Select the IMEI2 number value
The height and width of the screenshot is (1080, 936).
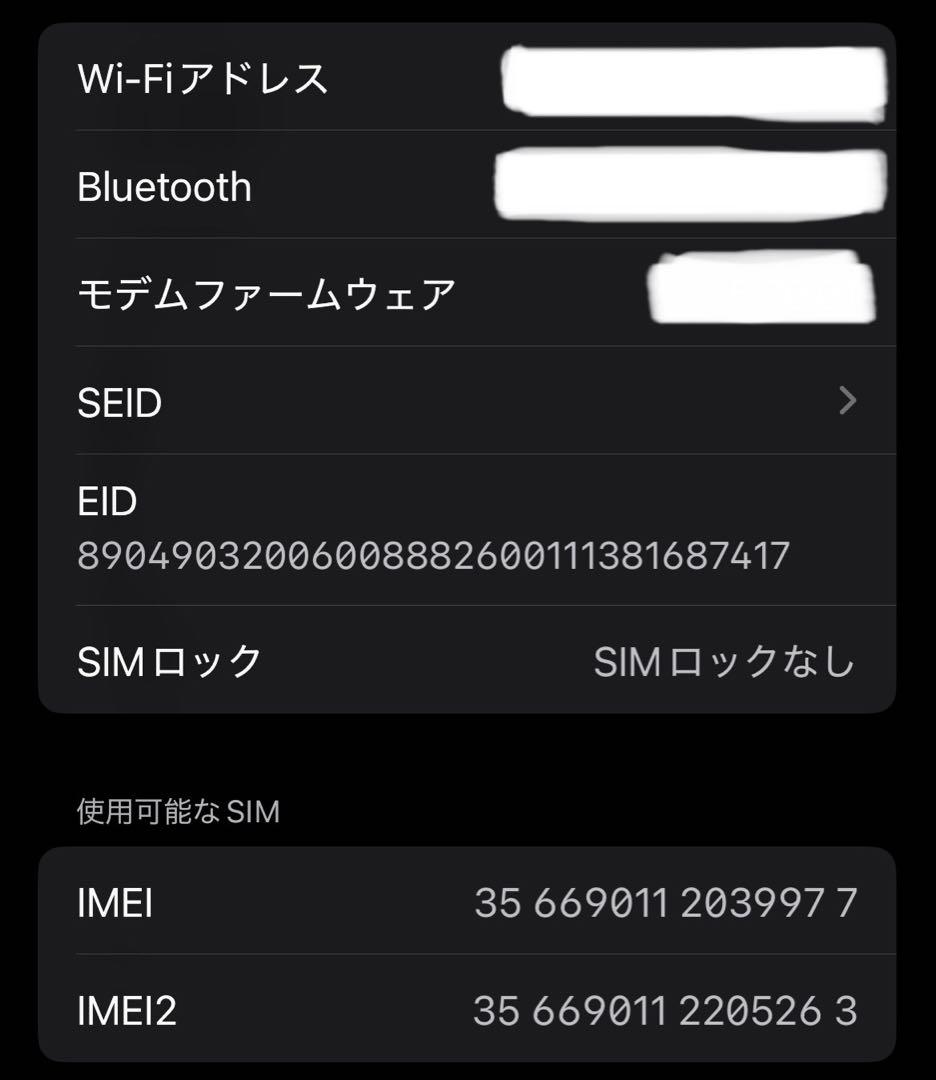[665, 1010]
